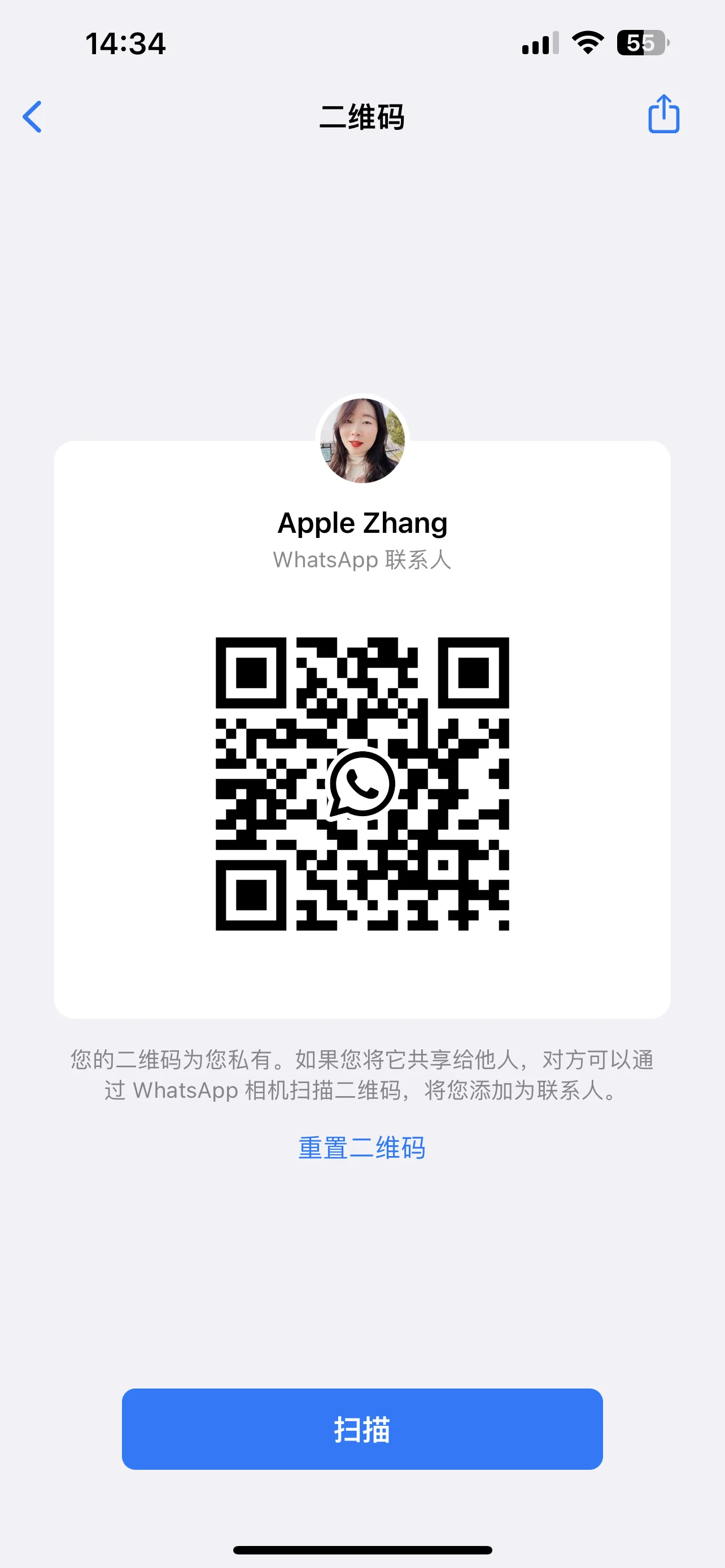Tap the 重置二维码 link
This screenshot has height=1568, width=725.
pos(362,1147)
